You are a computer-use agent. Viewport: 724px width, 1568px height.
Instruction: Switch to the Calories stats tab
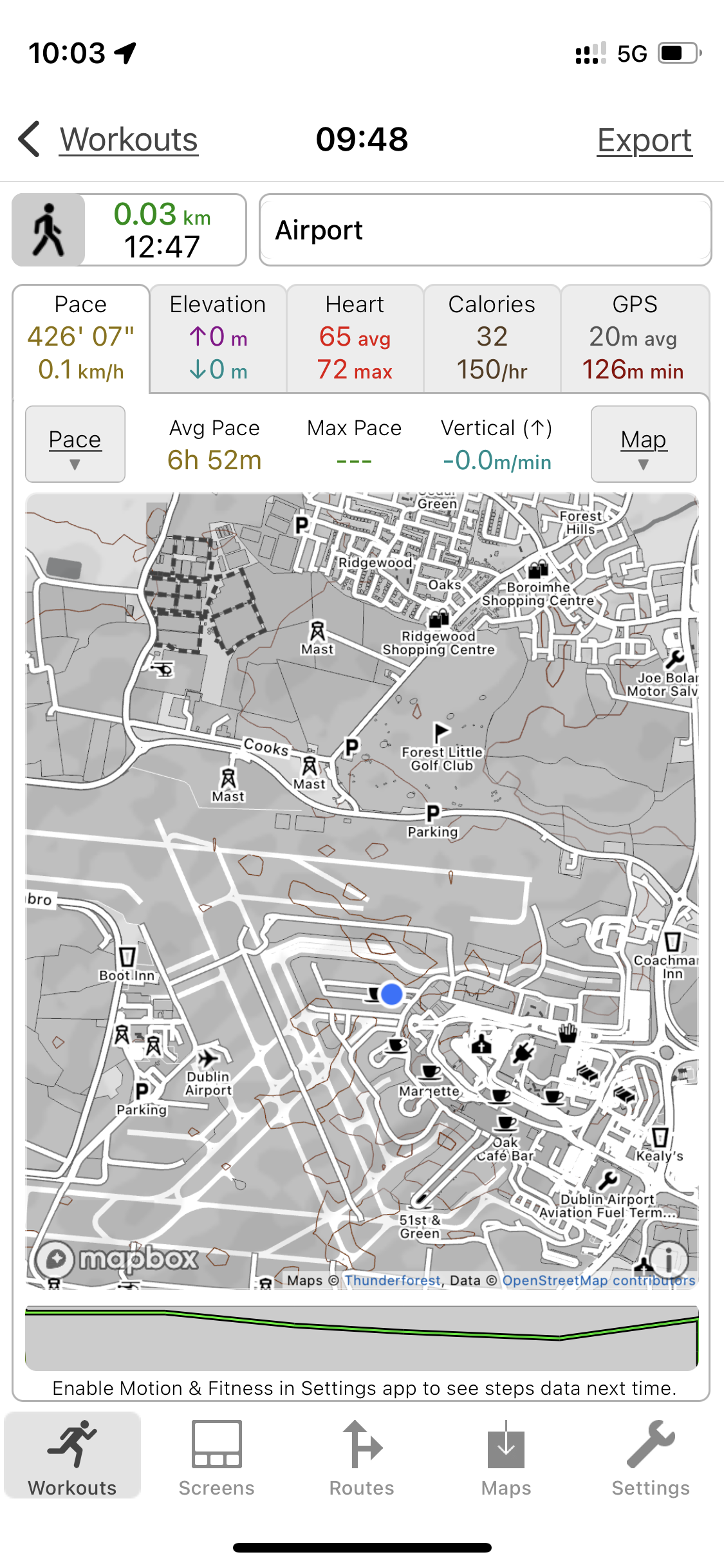point(492,337)
